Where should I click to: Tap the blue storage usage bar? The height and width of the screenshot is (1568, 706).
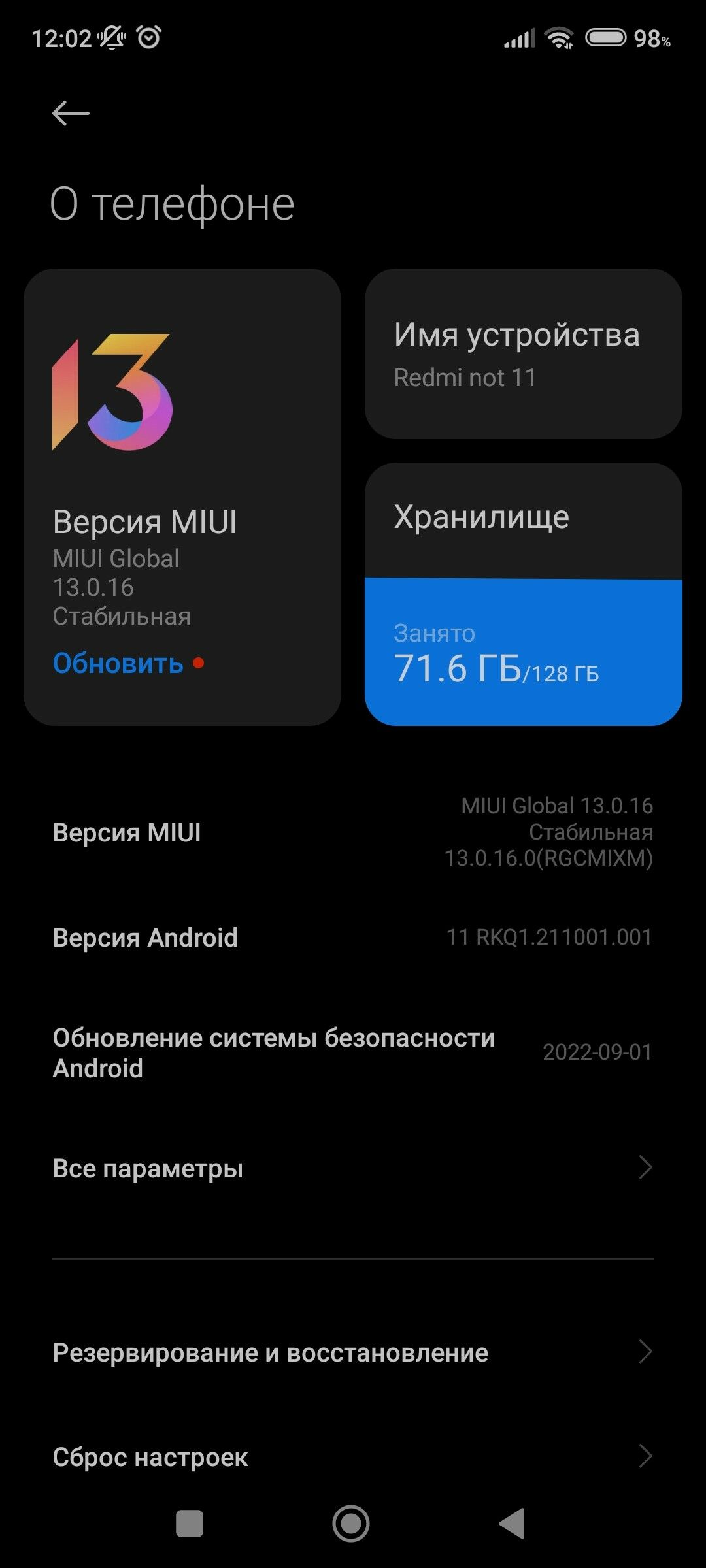coord(523,653)
